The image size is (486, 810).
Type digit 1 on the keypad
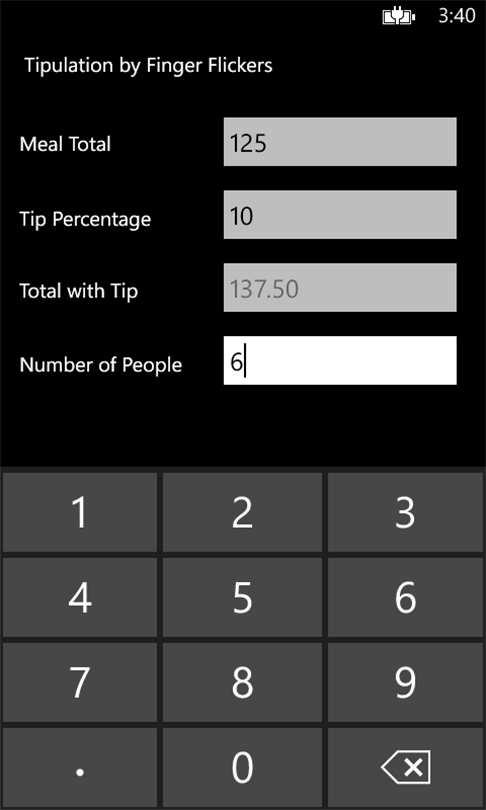point(80,512)
